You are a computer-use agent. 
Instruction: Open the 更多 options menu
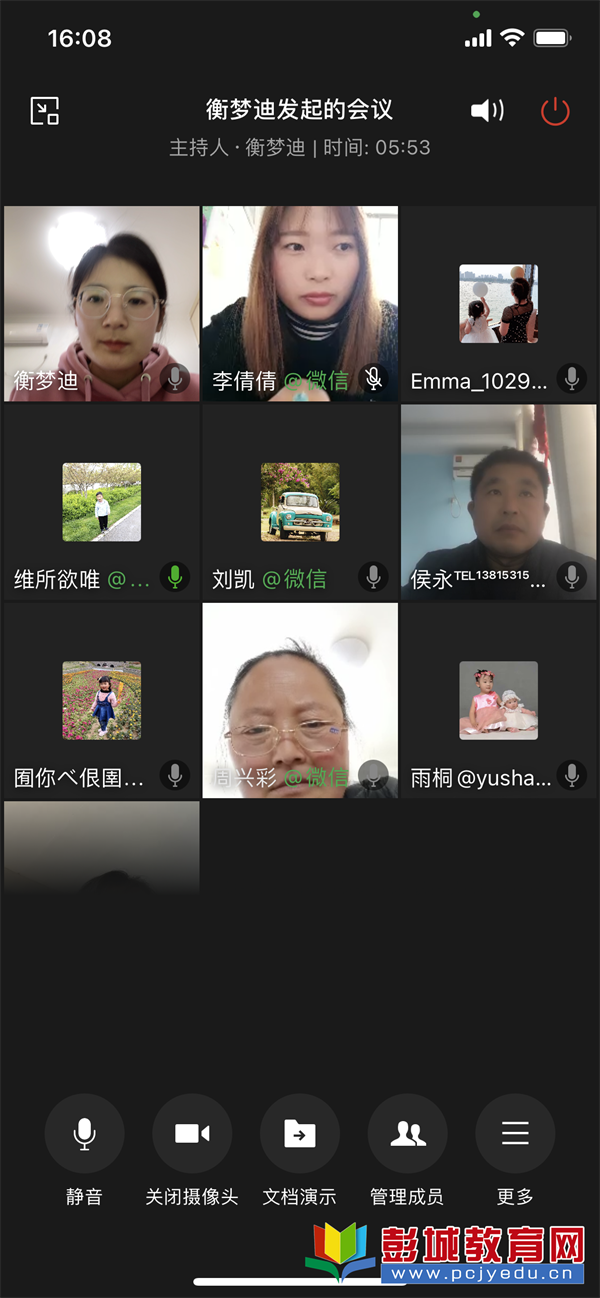click(x=515, y=1134)
